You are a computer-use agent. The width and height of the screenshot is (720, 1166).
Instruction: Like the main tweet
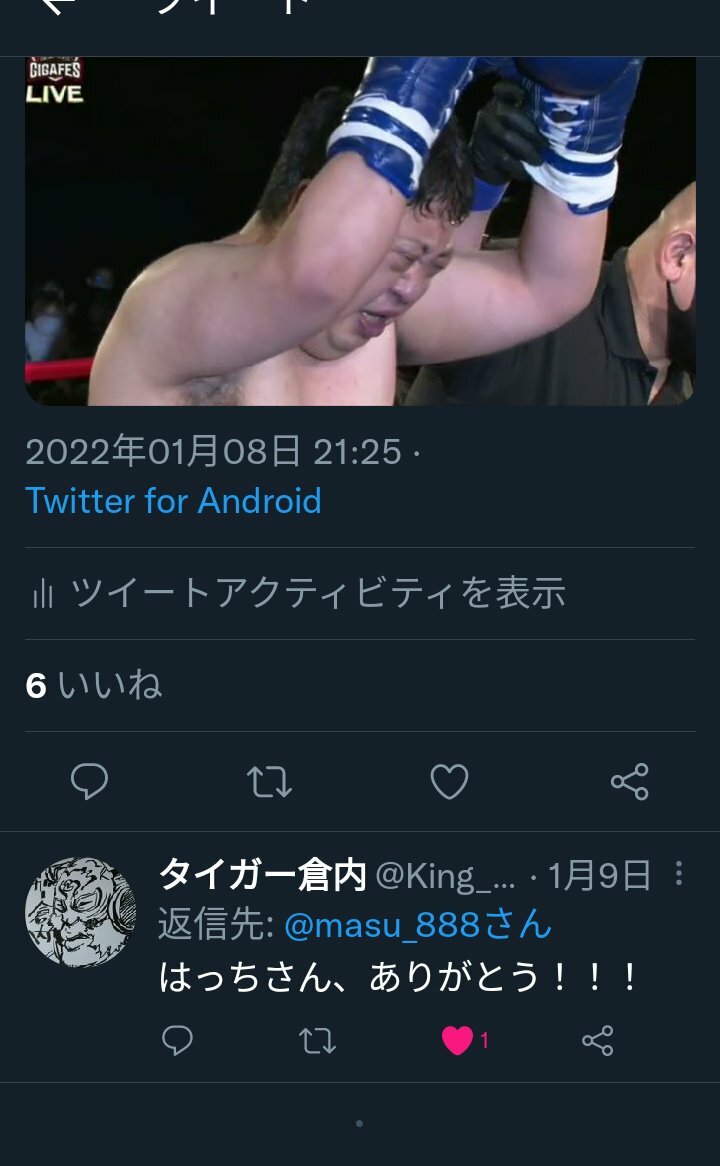point(449,781)
